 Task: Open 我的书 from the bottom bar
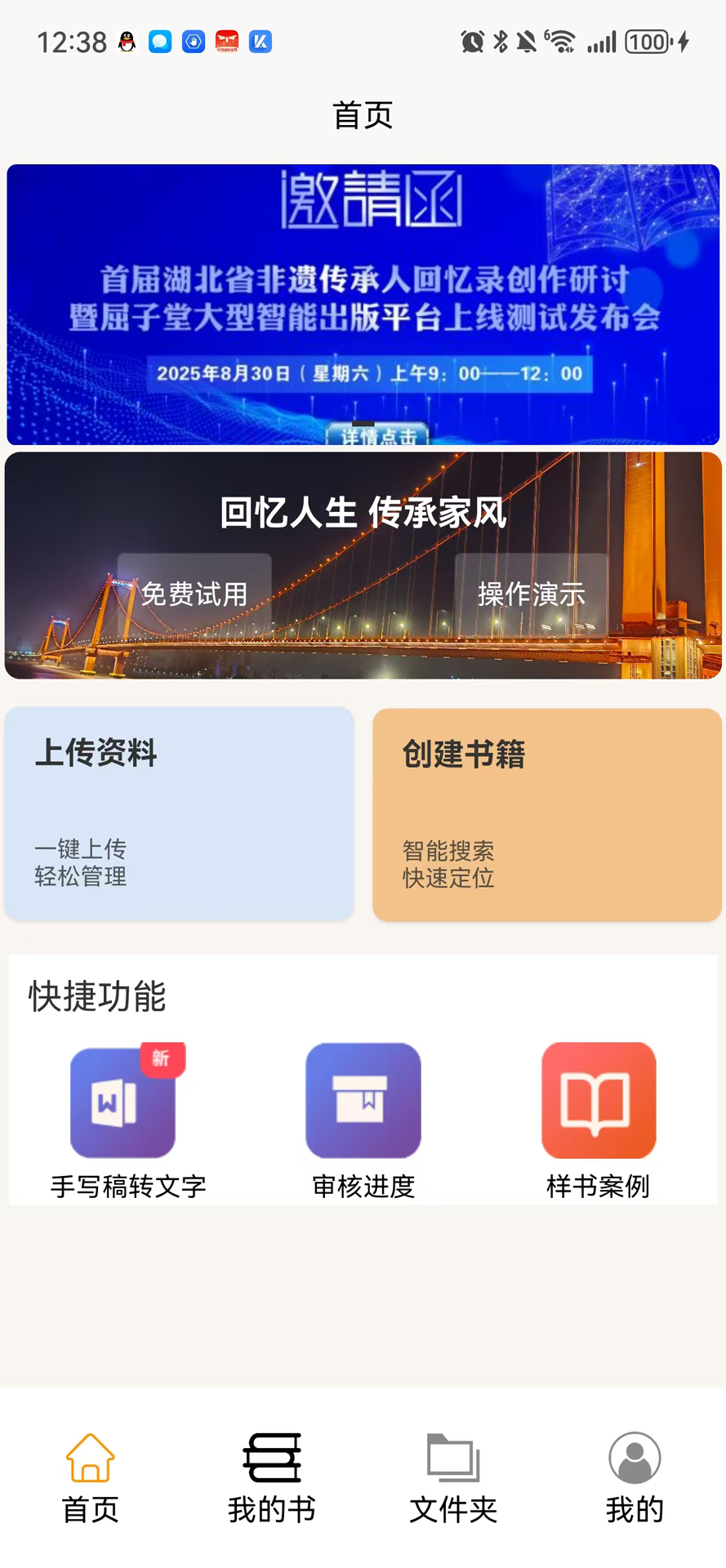point(271,1470)
